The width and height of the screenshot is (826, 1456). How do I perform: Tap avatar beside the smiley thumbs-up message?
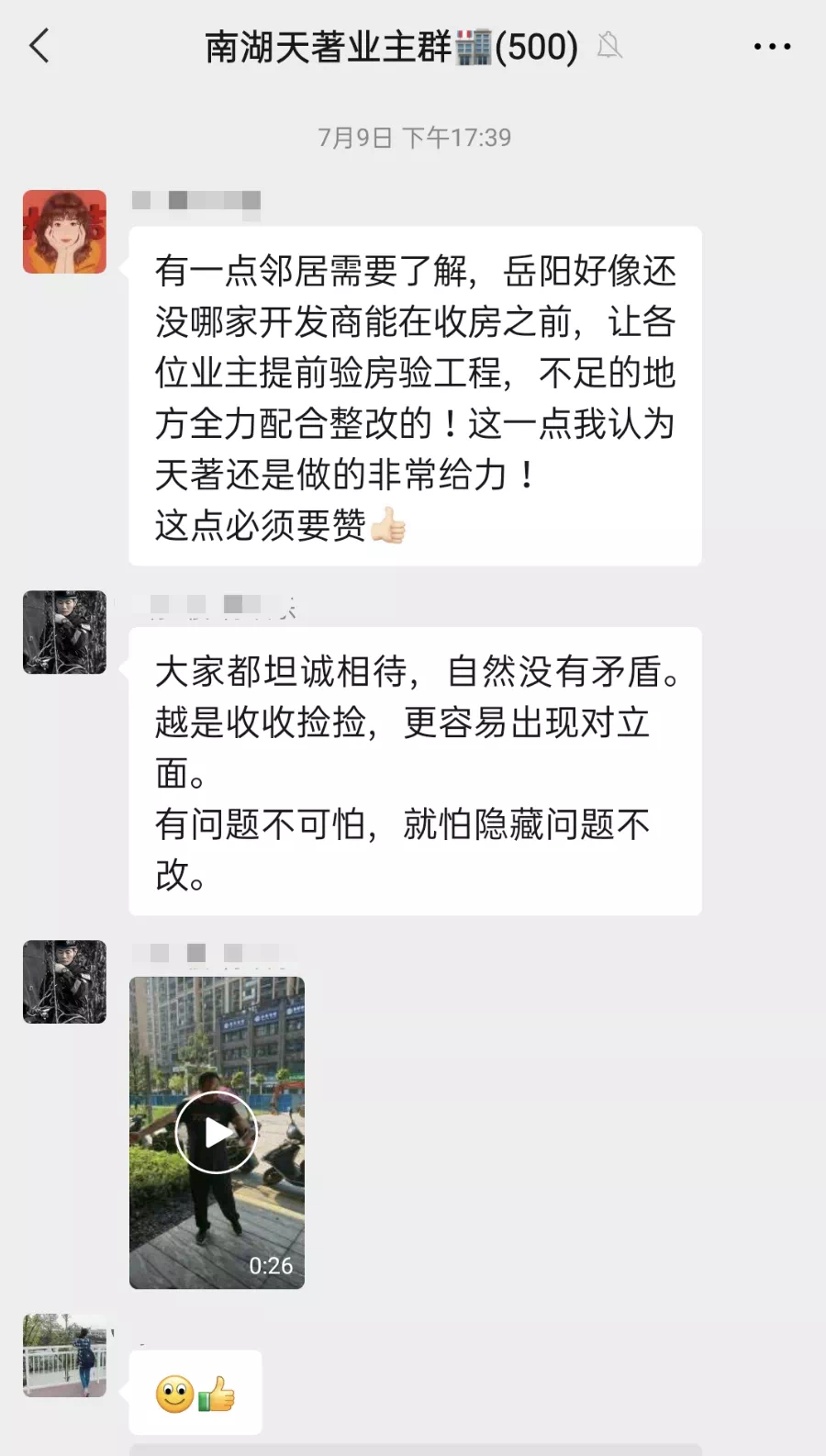(x=64, y=1356)
